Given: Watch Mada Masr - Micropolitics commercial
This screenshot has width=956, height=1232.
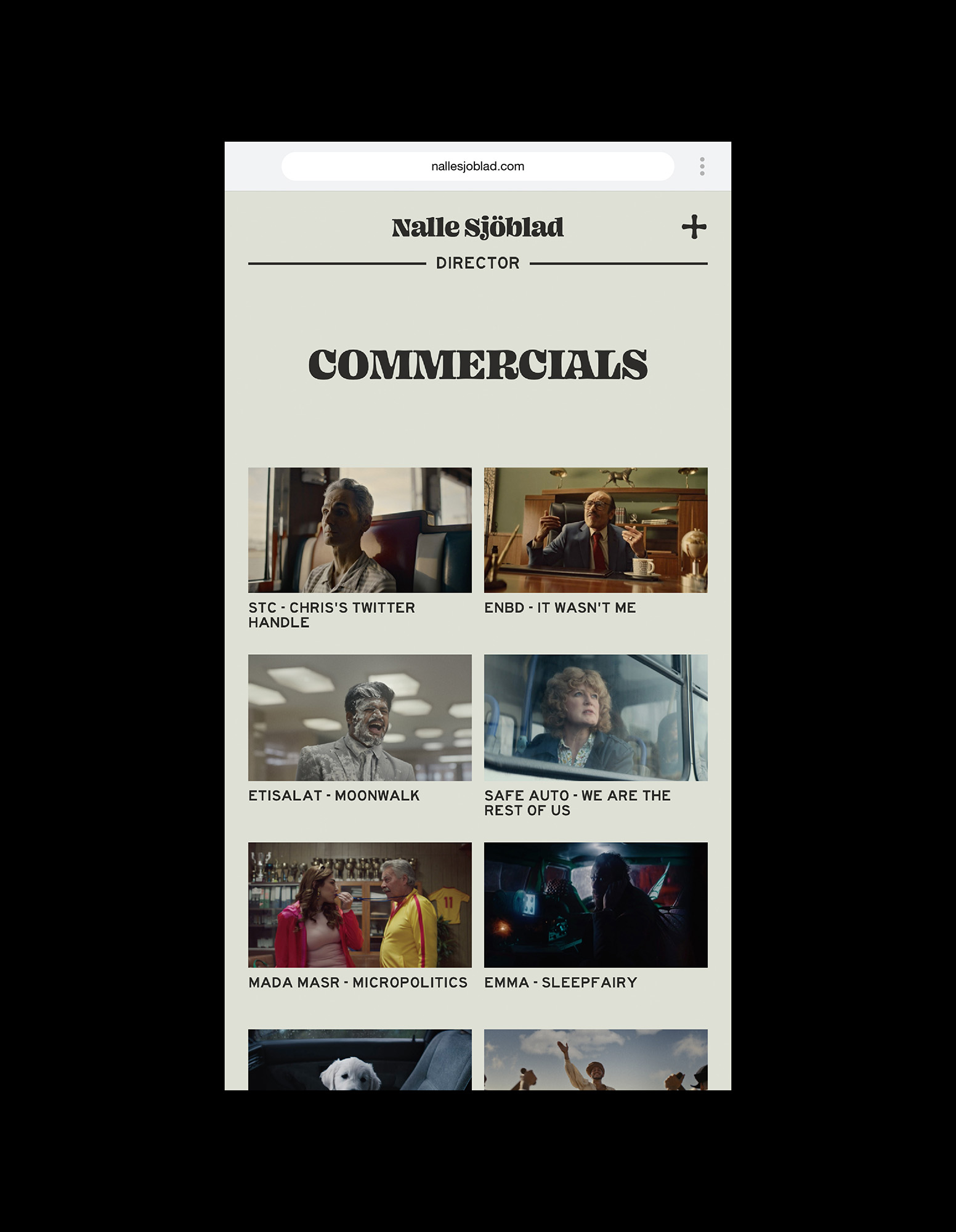Looking at the screenshot, I should [360, 904].
